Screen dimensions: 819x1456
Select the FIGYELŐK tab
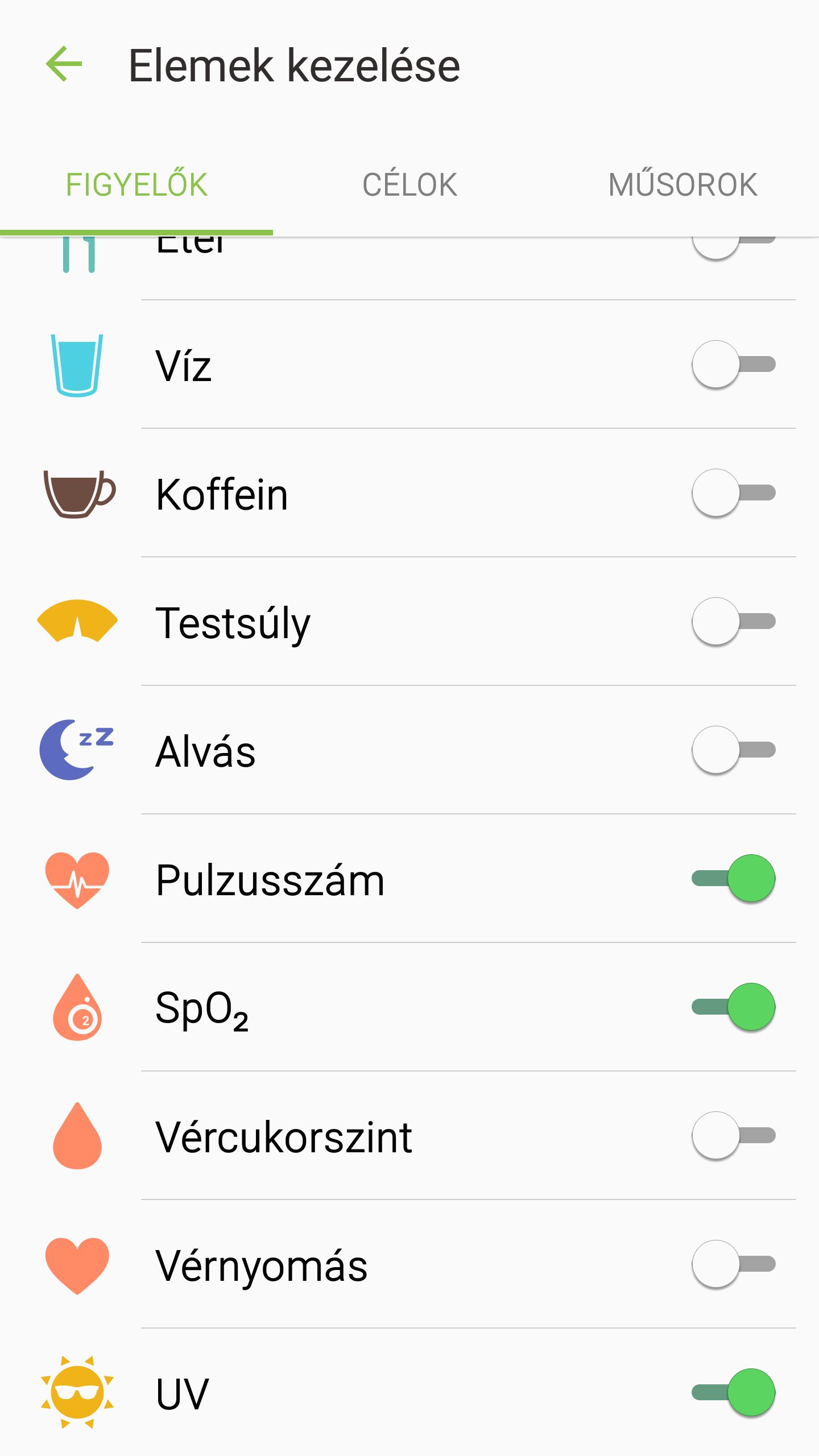point(136,185)
